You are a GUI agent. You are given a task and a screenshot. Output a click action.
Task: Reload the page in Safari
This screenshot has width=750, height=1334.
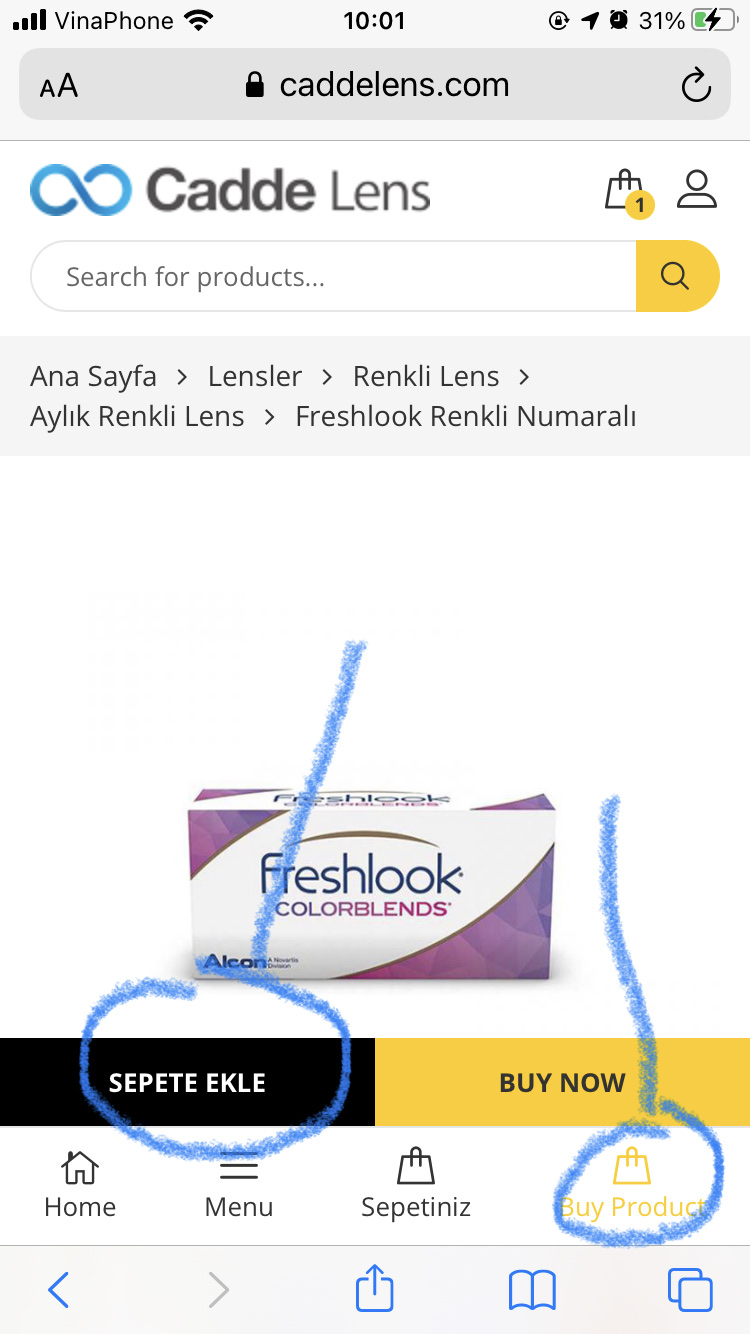[696, 85]
